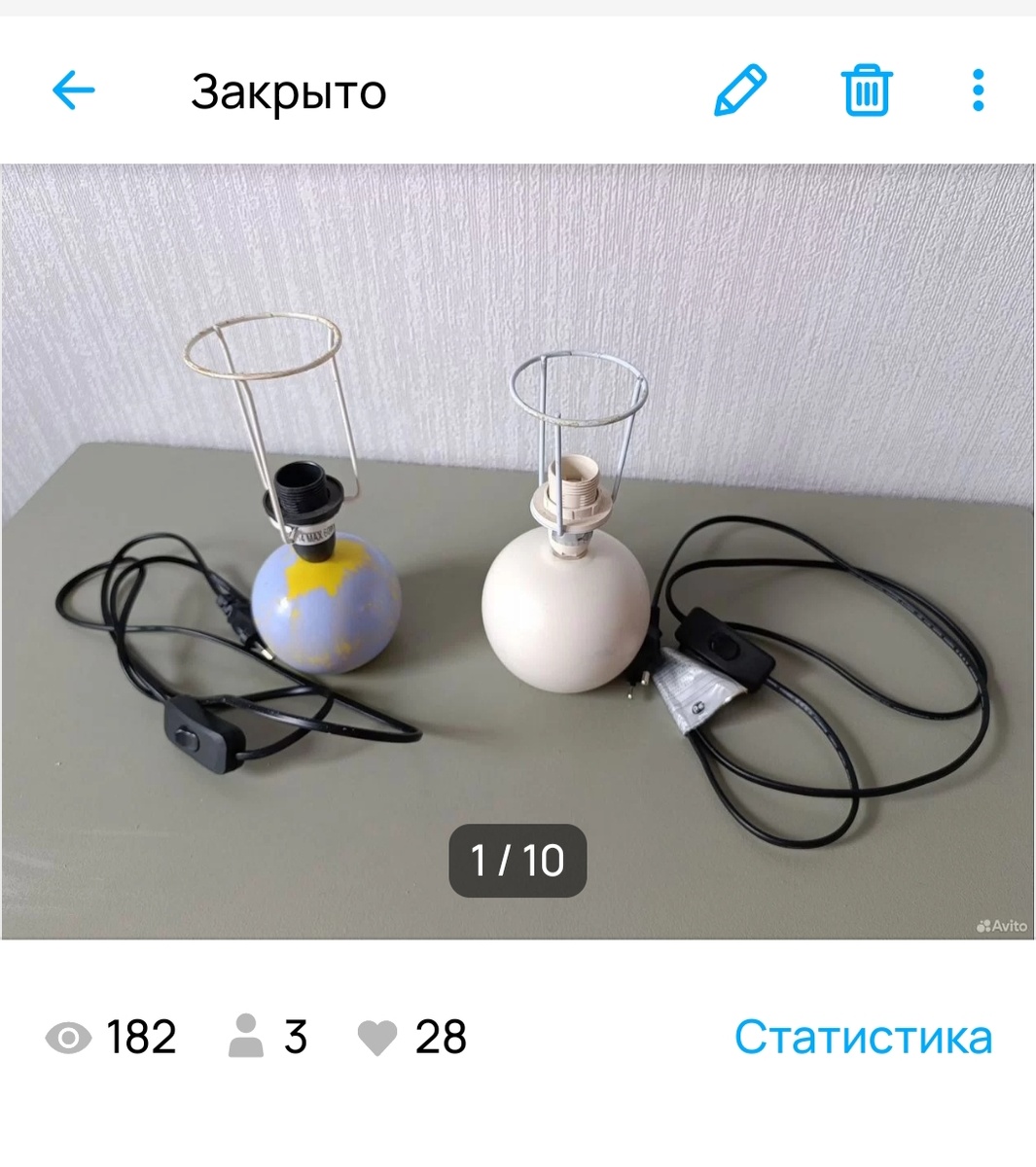Select the person icon showing contacts
The image size is (1036, 1167).
[x=246, y=1037]
